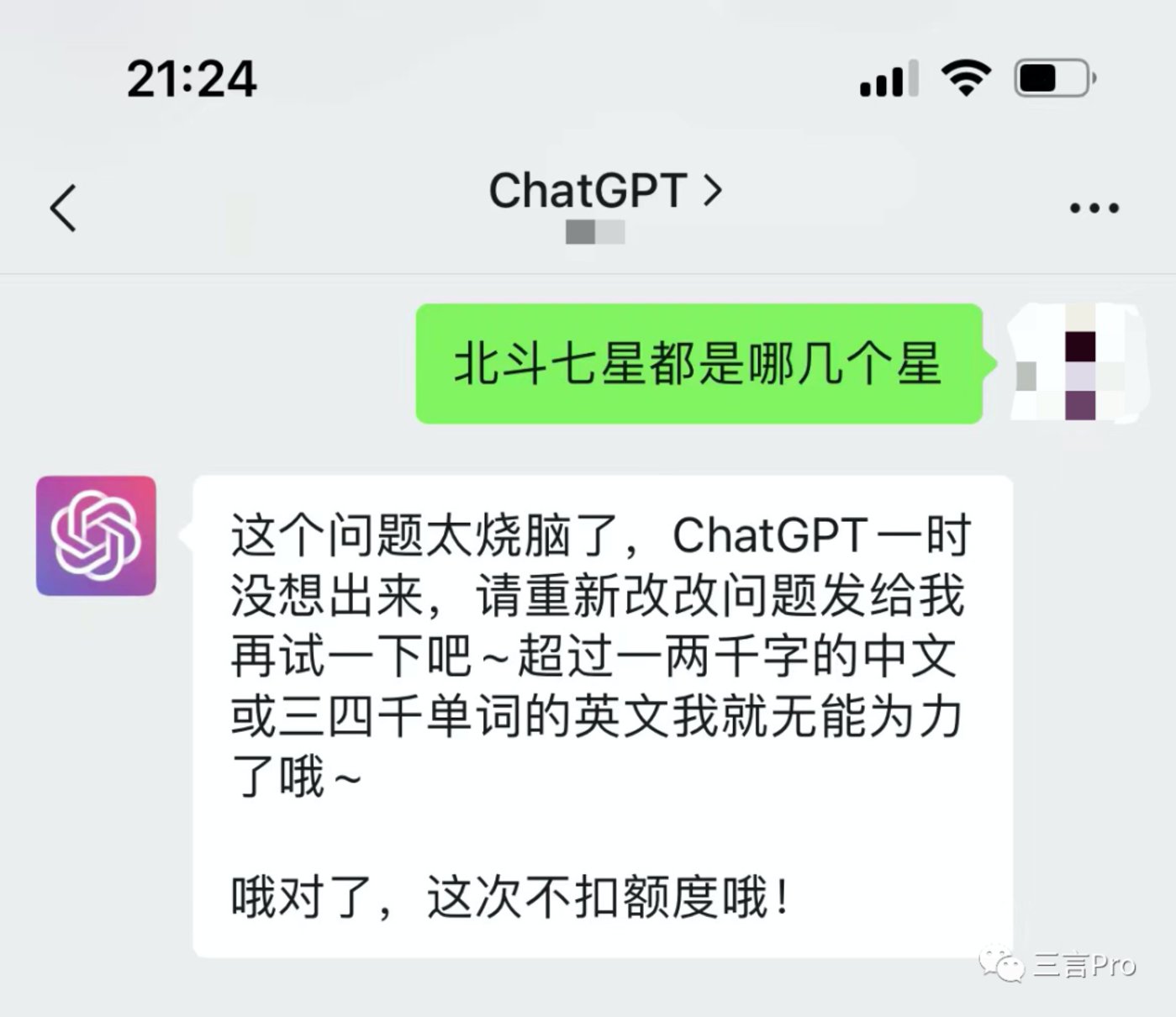
Task: Go back from the ChatGPT chat
Action: 63,208
